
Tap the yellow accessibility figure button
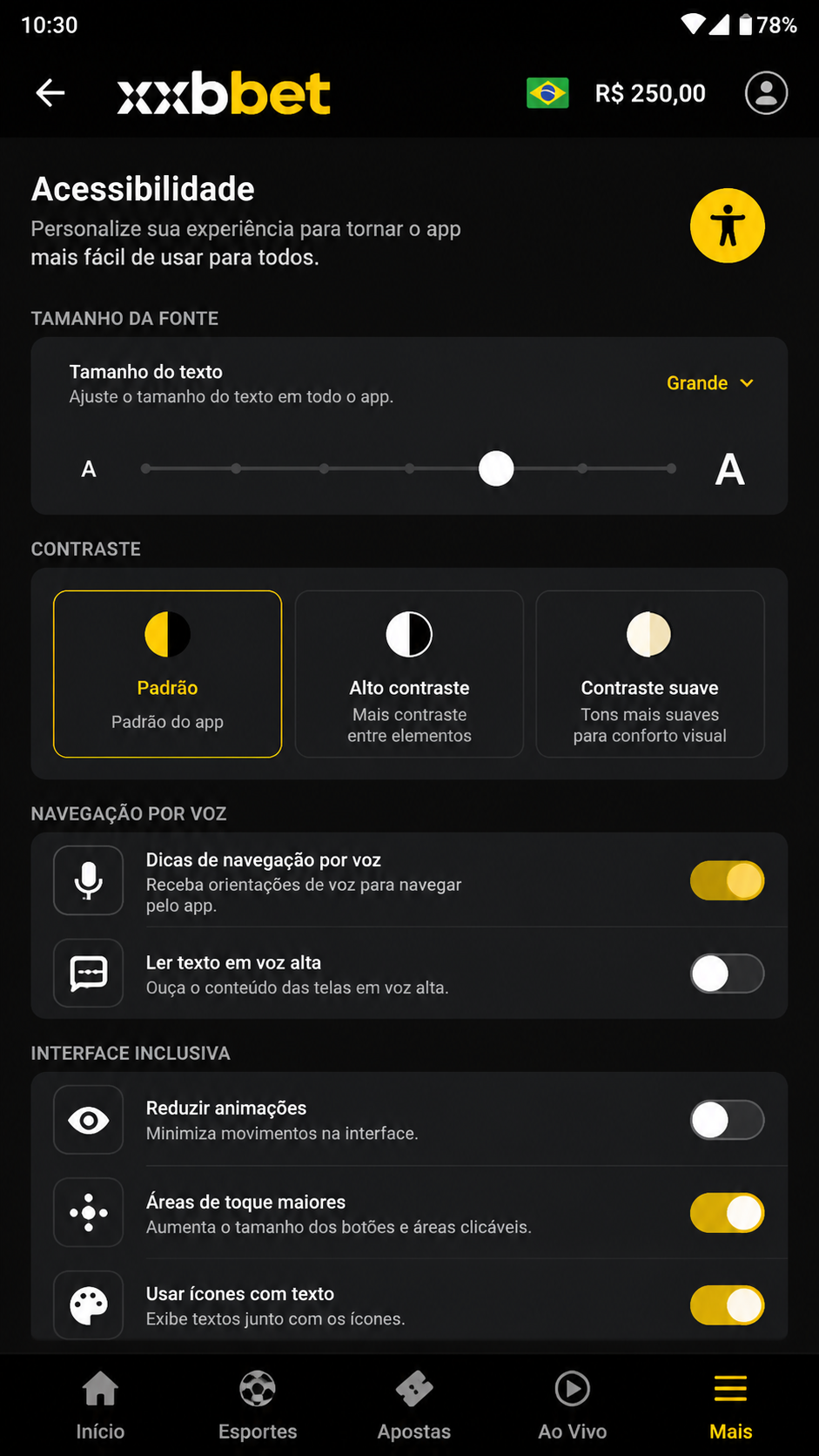coord(728,226)
